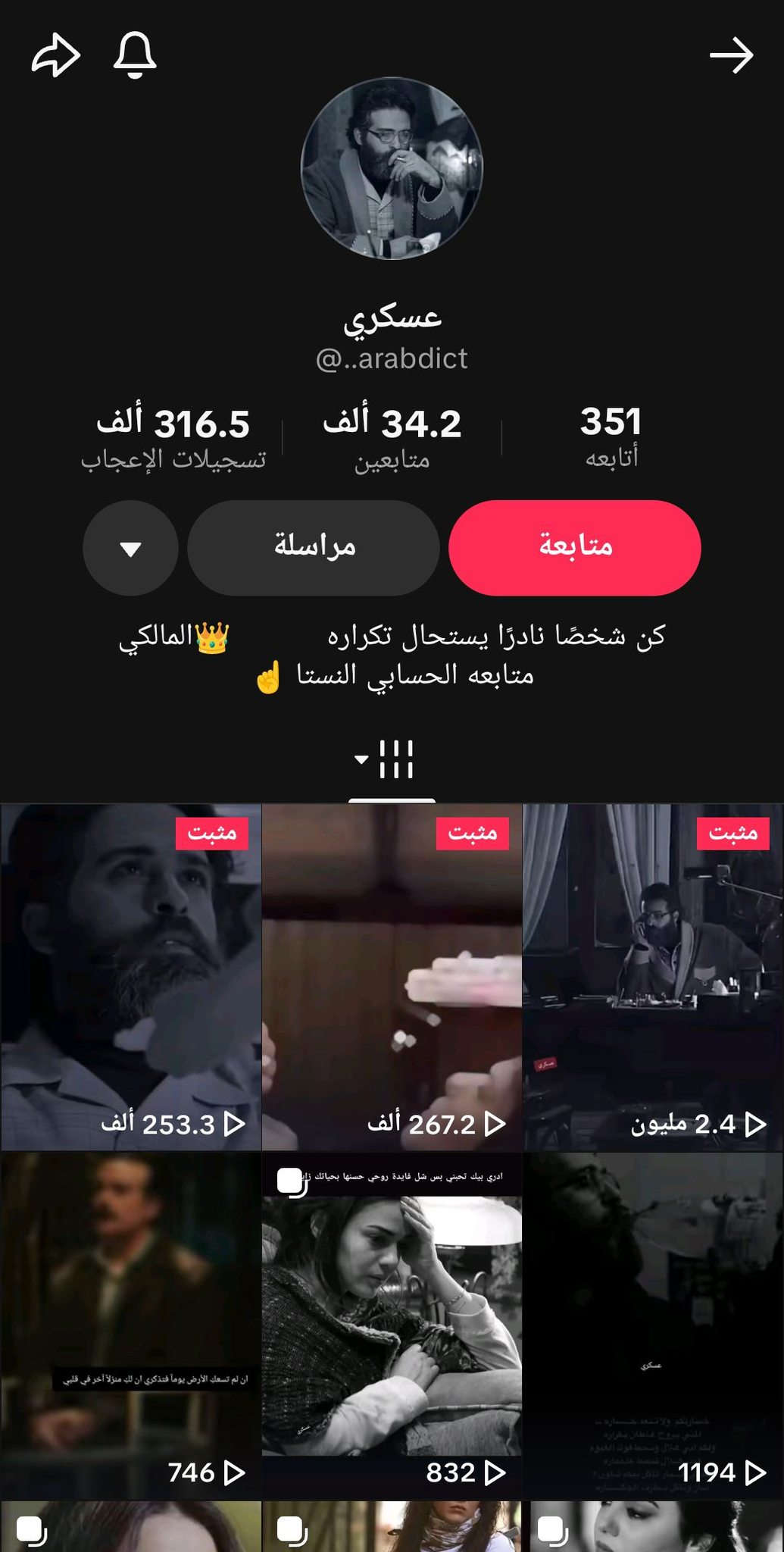
Task: Play pinned video with 253.3 ألف views
Action: click(x=130, y=976)
